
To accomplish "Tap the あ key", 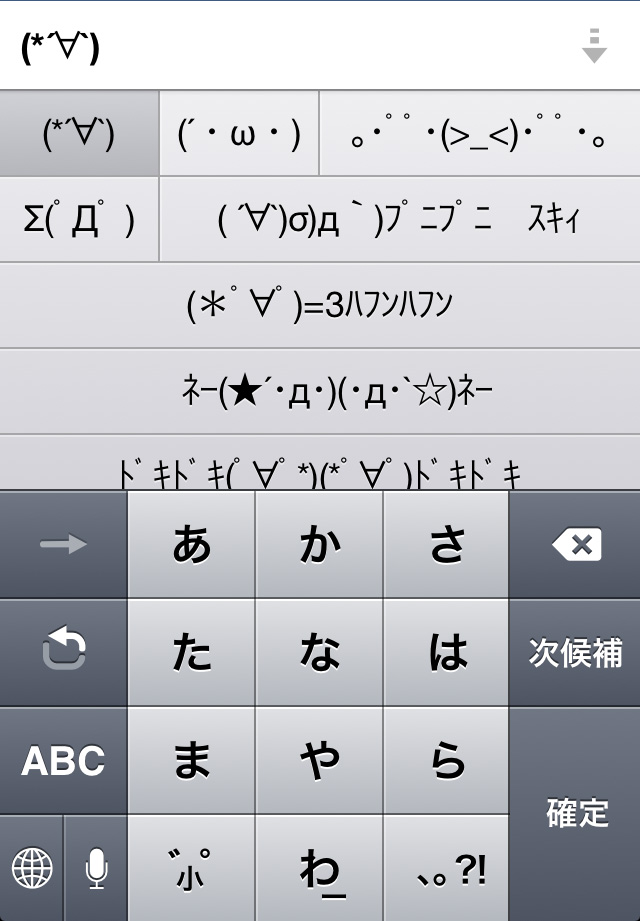I will (191, 545).
